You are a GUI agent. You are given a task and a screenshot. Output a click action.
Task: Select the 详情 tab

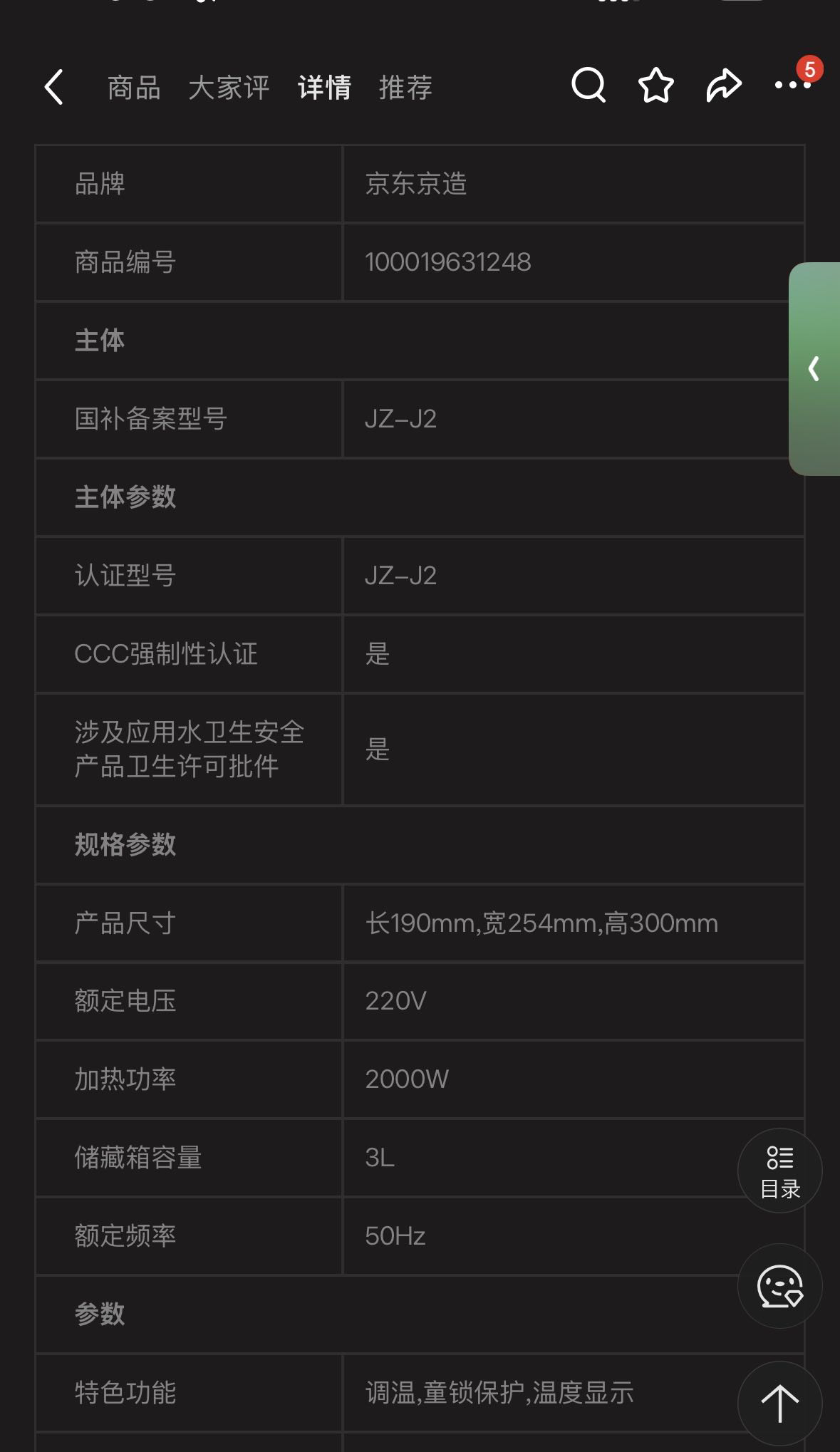click(x=324, y=88)
